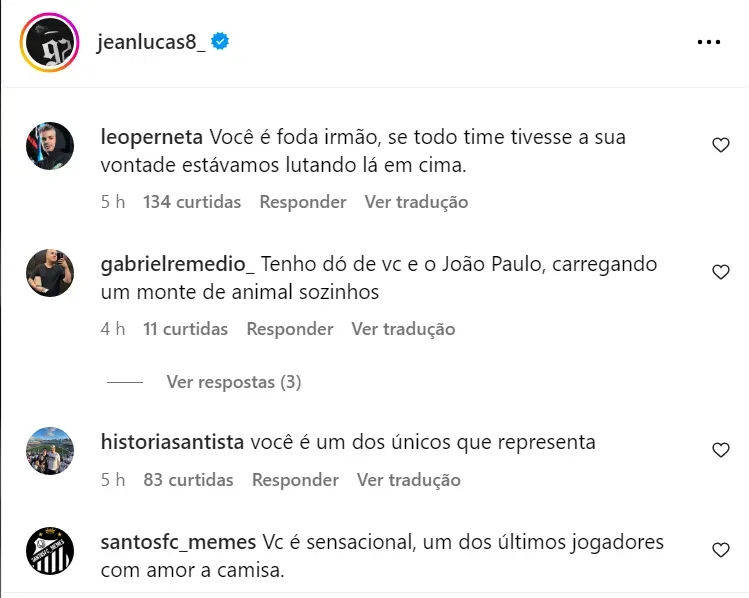Like leoperneta's comment
Viewport: 749px width, 598px height.
point(720,146)
